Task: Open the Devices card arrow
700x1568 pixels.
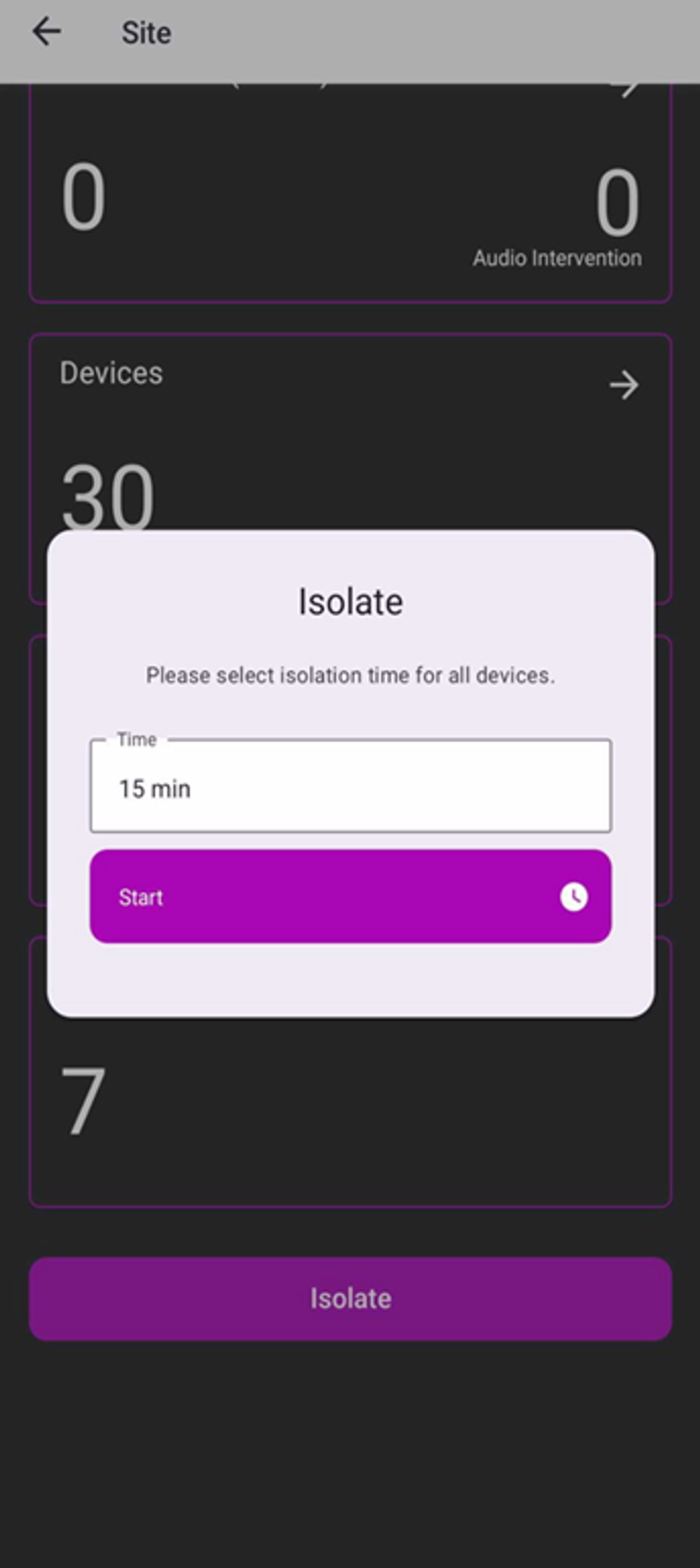Action: coord(624,385)
